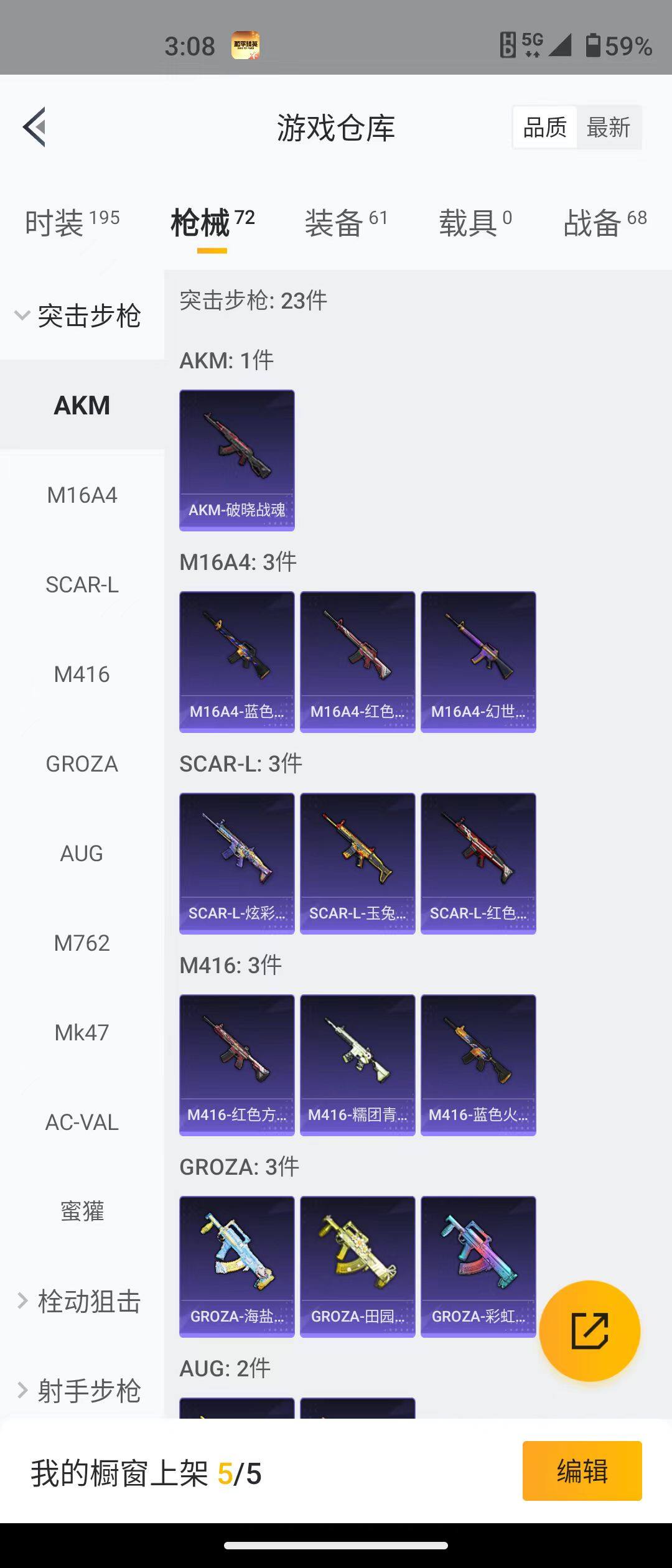The width and height of the screenshot is (672, 1568).
Task: Collapse the 突击步枪 category
Action: tap(81, 315)
